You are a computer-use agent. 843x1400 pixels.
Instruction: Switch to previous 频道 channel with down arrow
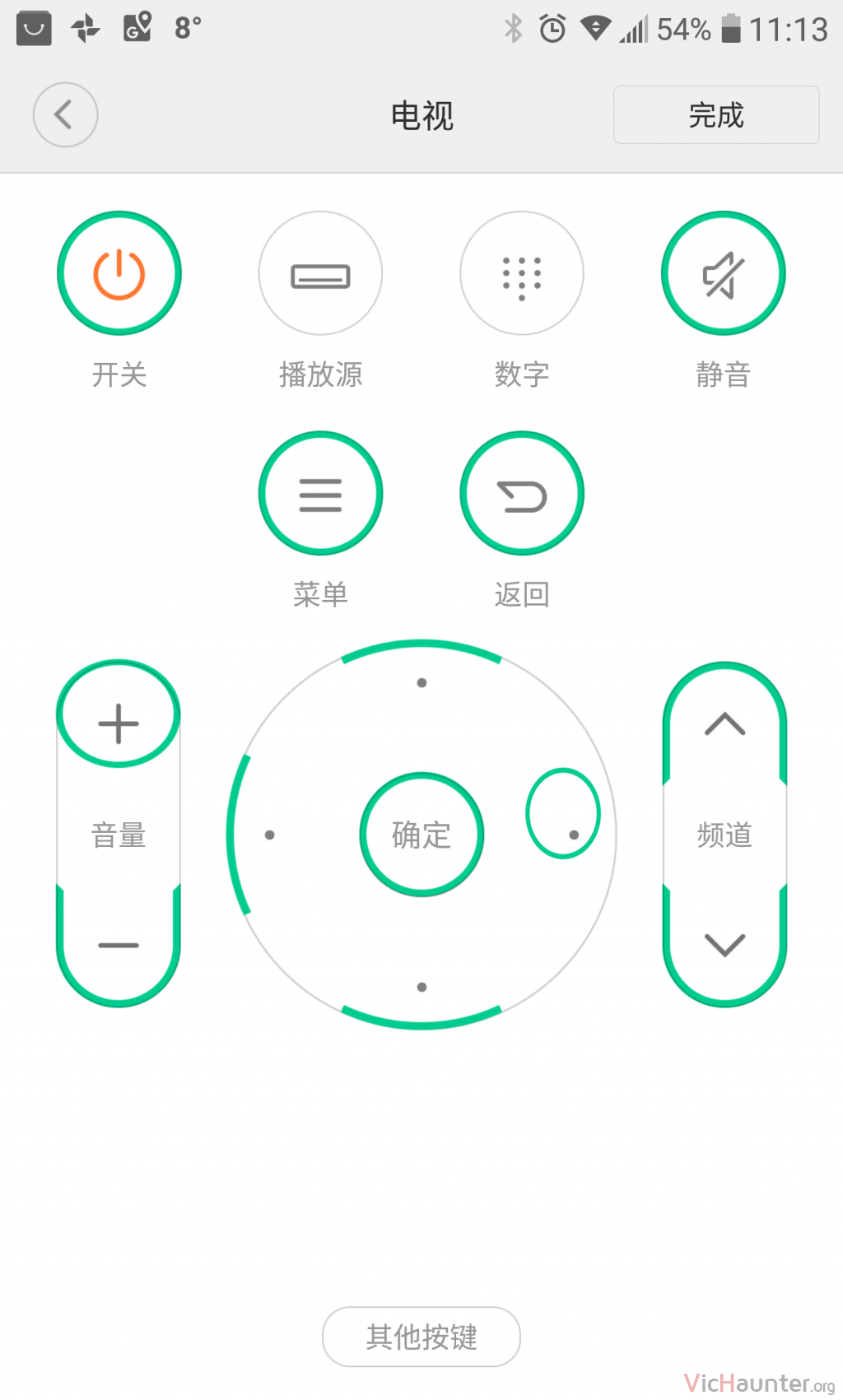725,945
